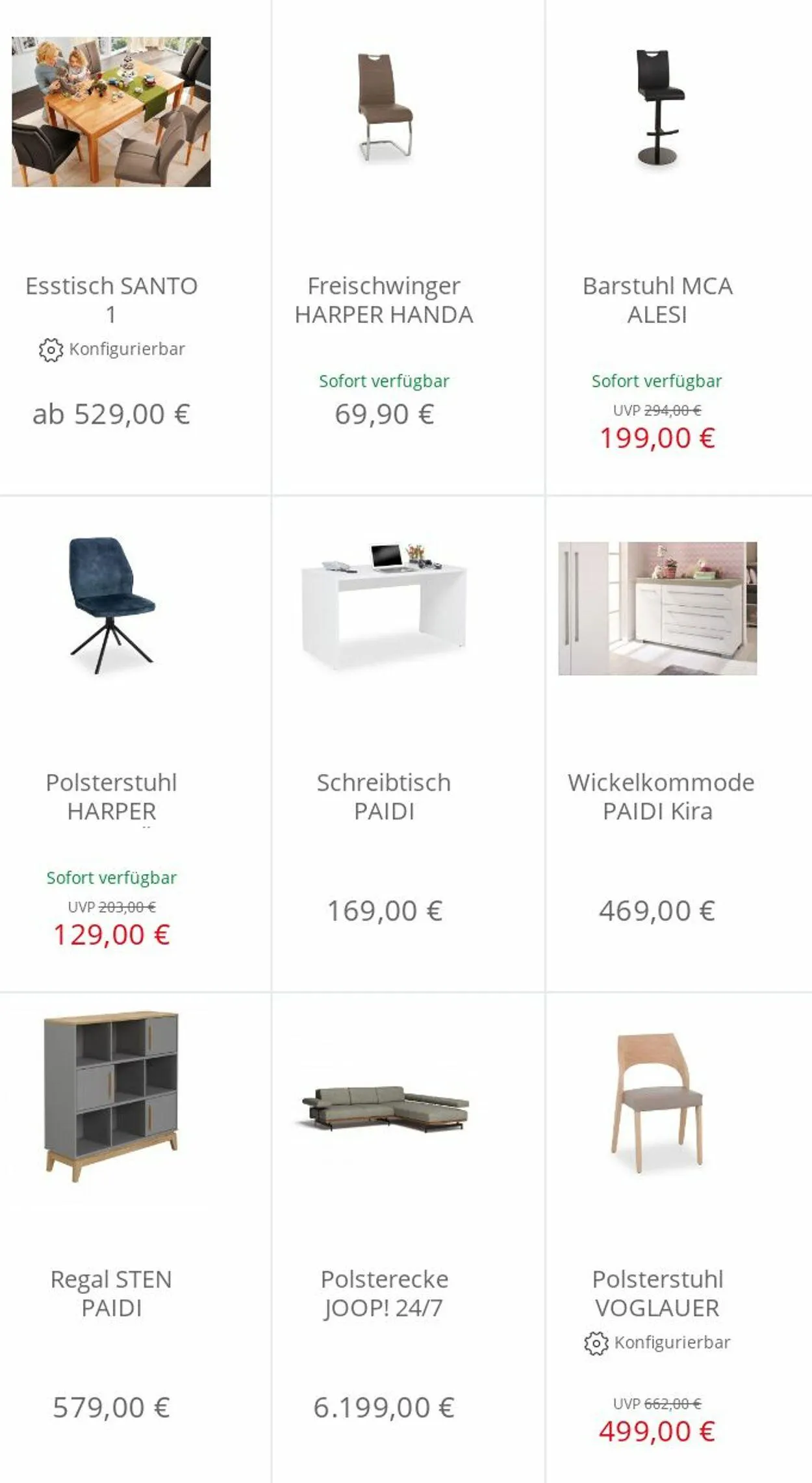812x1483 pixels.
Task: Open the Polsterstuhl VOGLAUER product card
Action: click(x=679, y=1238)
